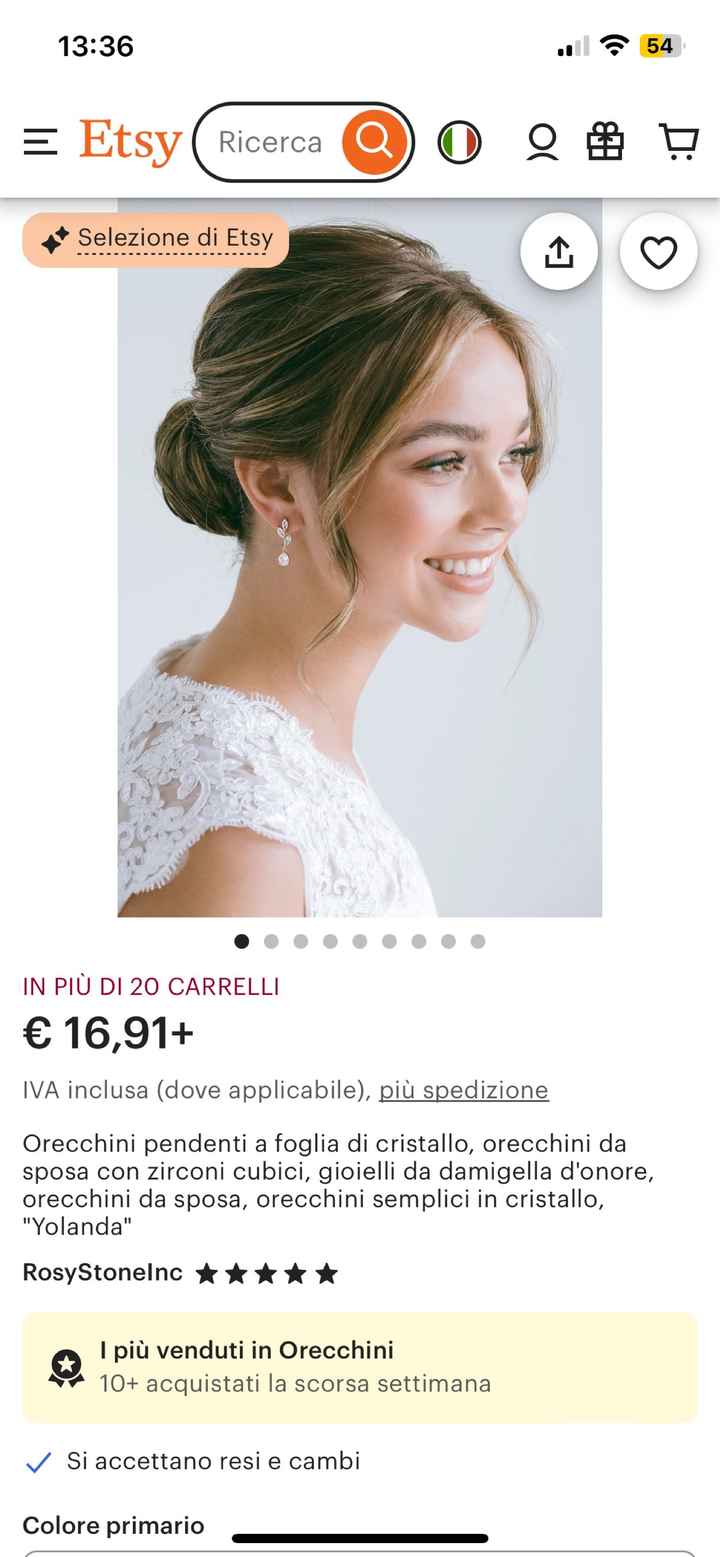Open the Colore primario selector

113,1527
